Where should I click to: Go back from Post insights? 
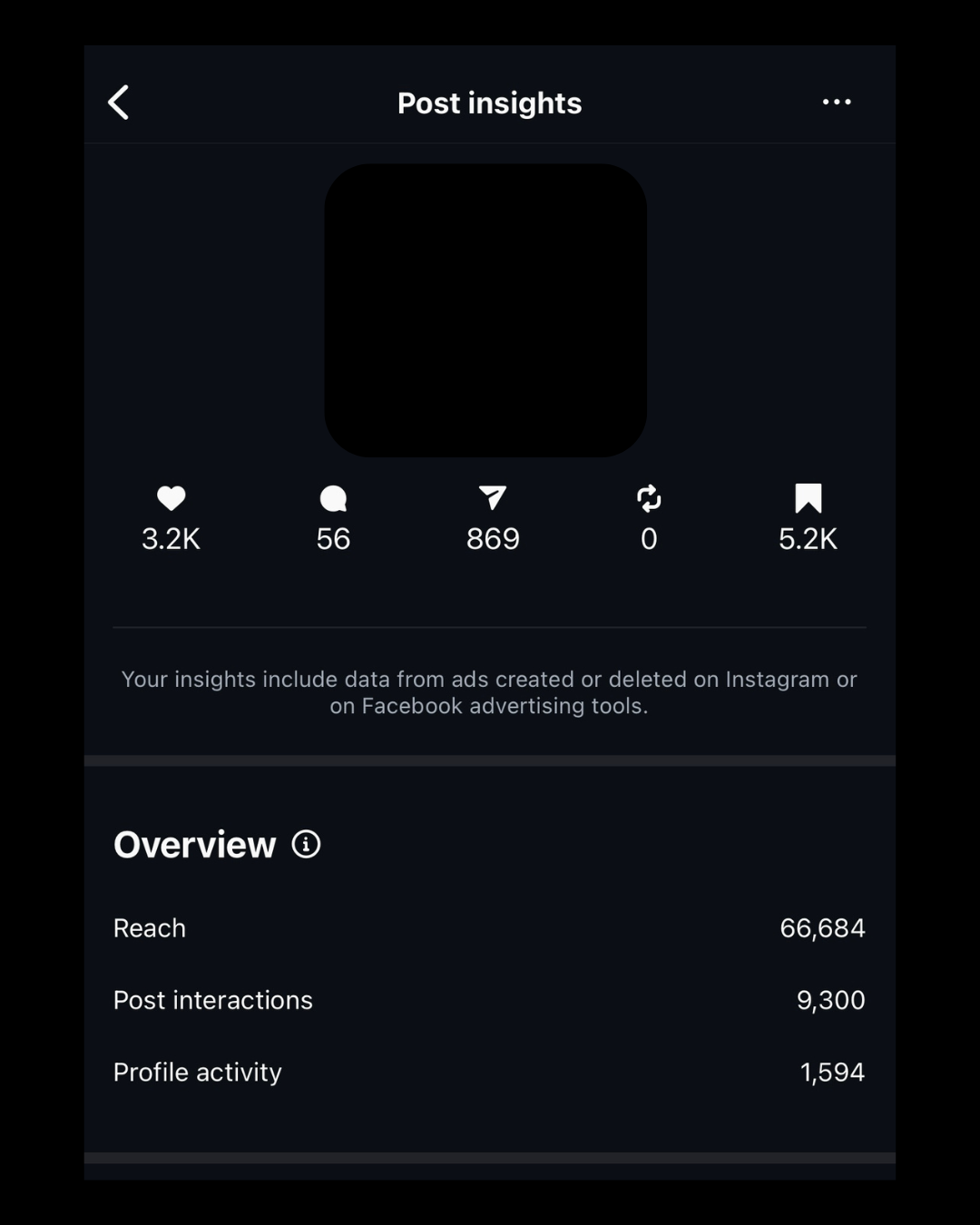click(119, 103)
